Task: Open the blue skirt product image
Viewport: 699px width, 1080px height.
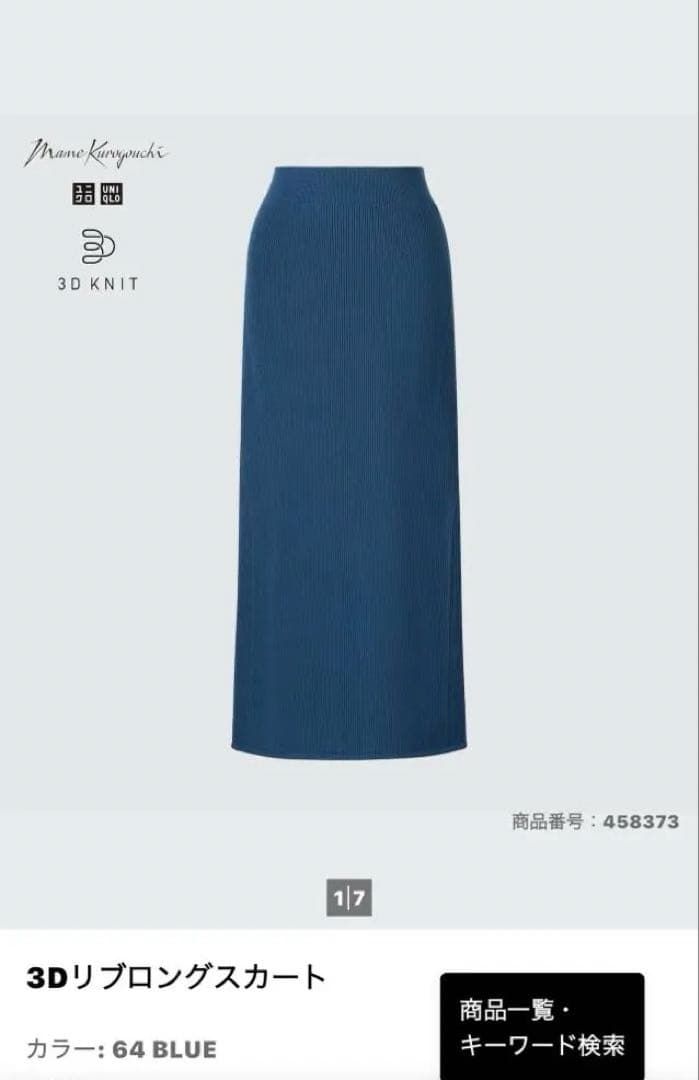Action: (350, 460)
